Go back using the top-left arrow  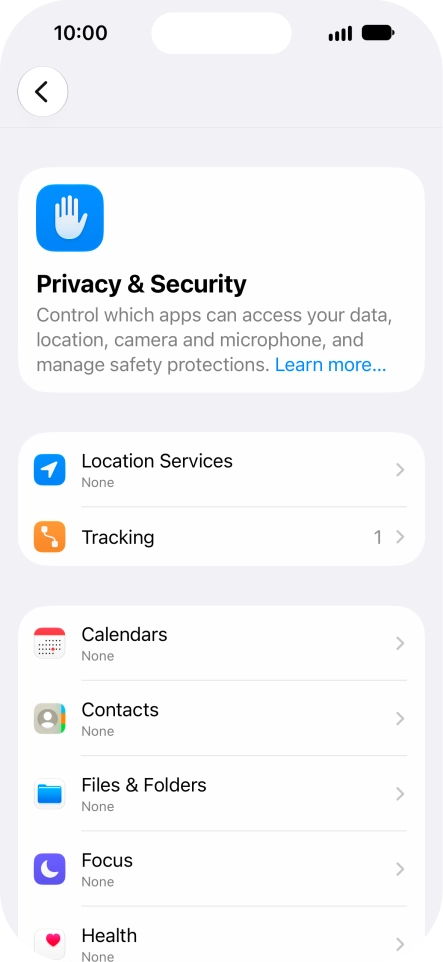pos(42,92)
